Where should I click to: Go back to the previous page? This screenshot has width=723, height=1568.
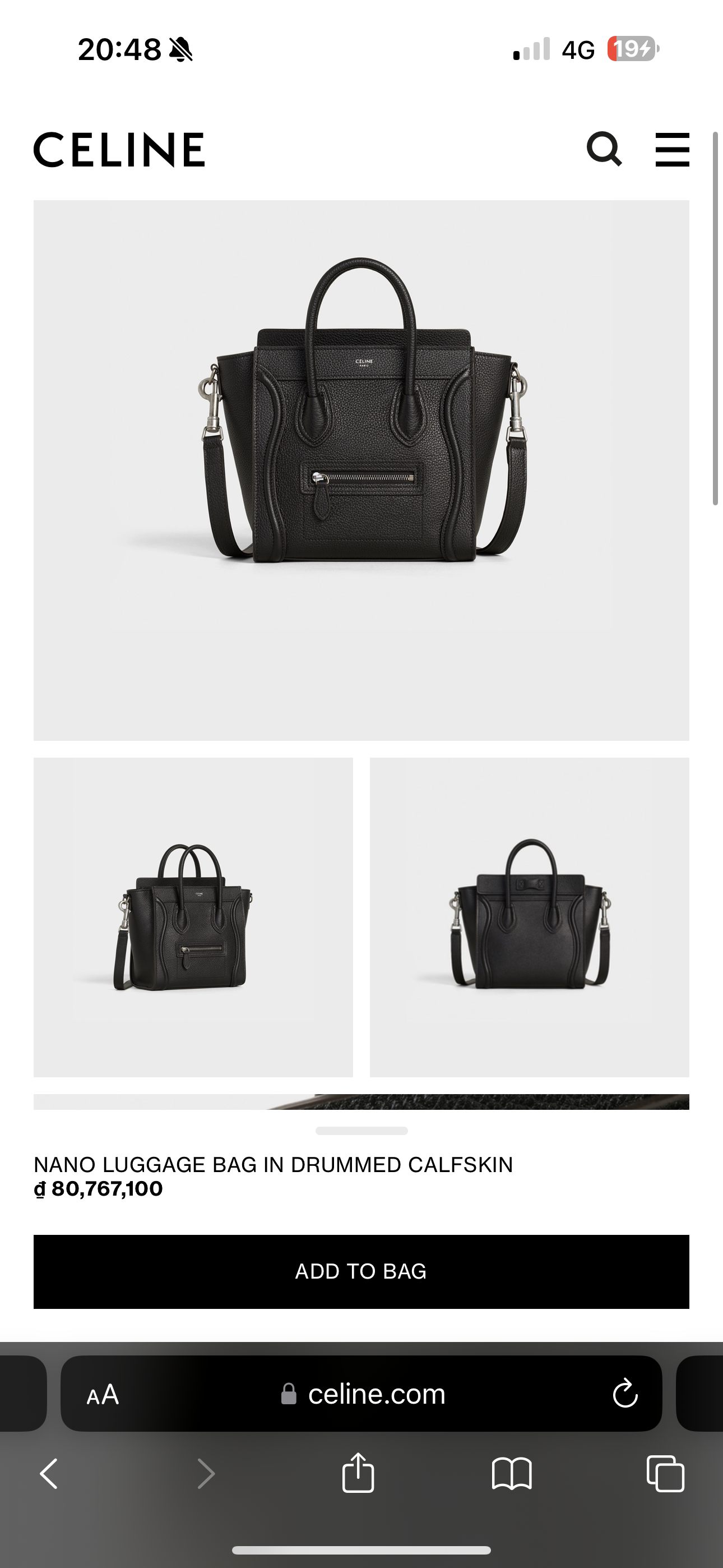[x=49, y=1474]
